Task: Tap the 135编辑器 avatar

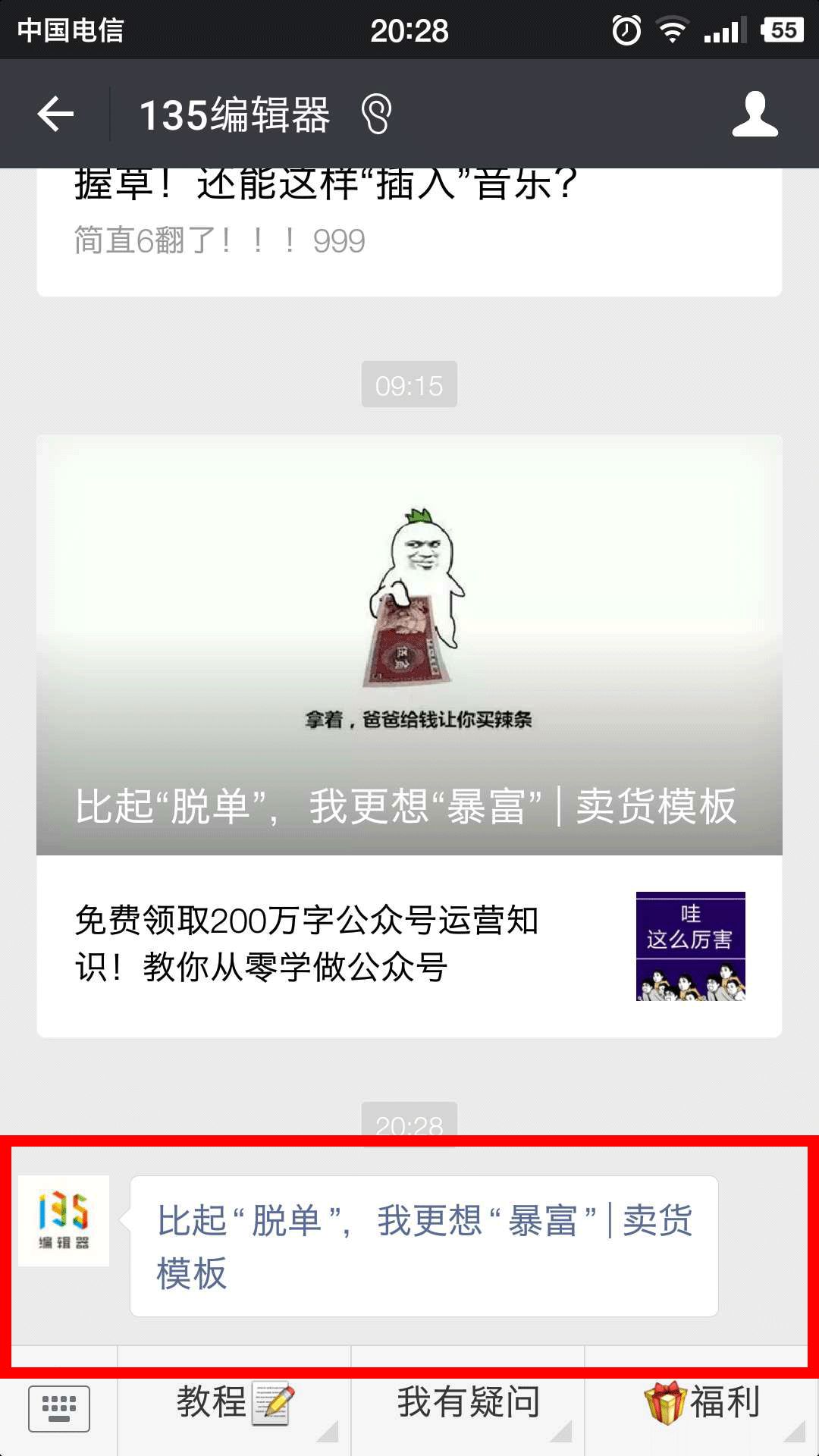Action: coord(64,1220)
